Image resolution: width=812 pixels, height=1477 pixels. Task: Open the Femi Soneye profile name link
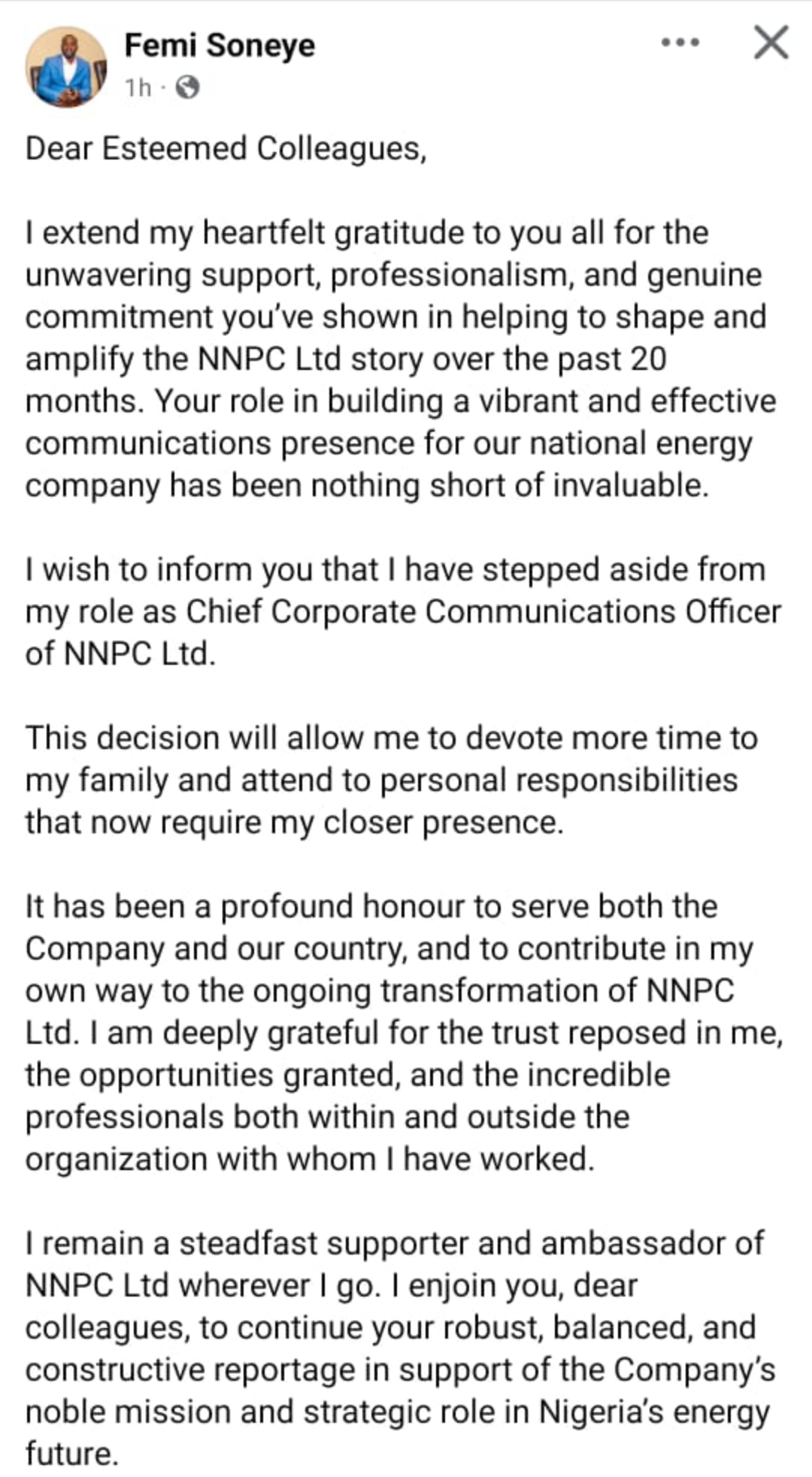220,45
